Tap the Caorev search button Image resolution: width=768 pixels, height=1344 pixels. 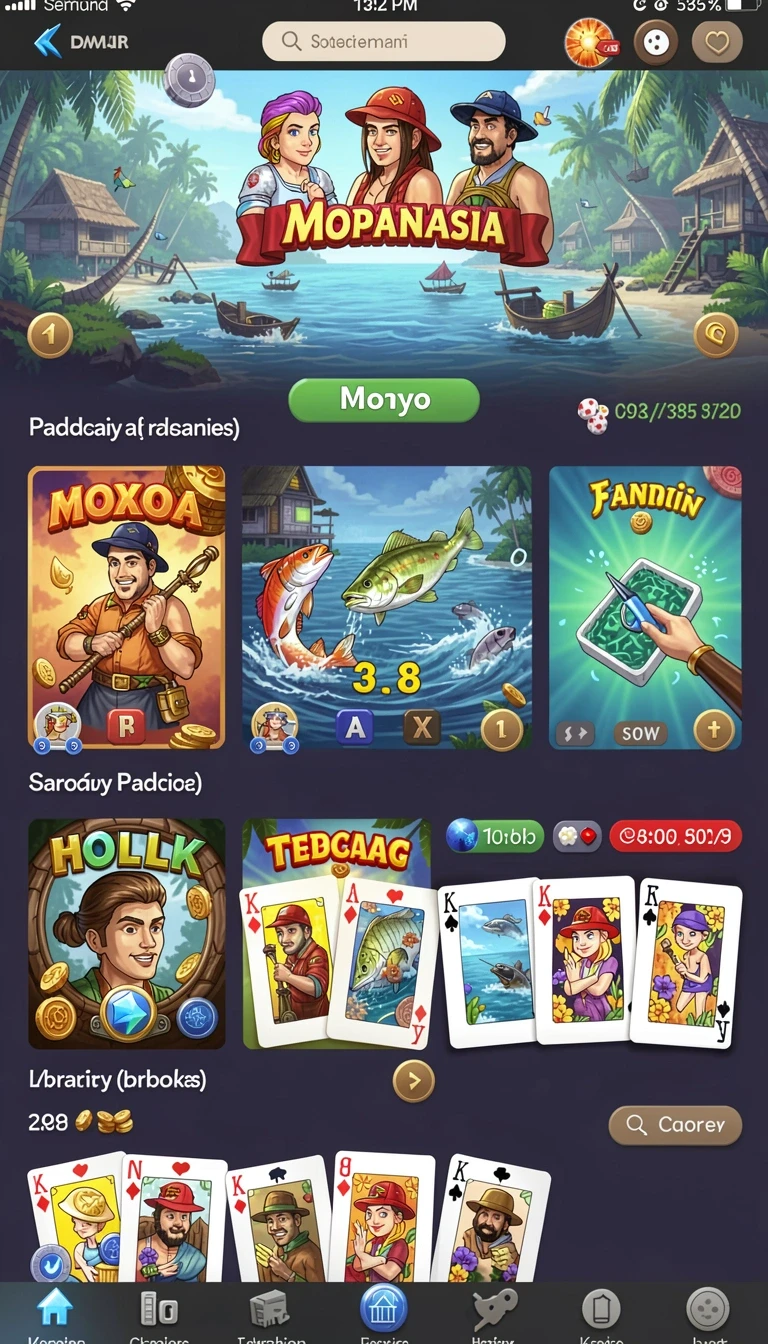(675, 1125)
